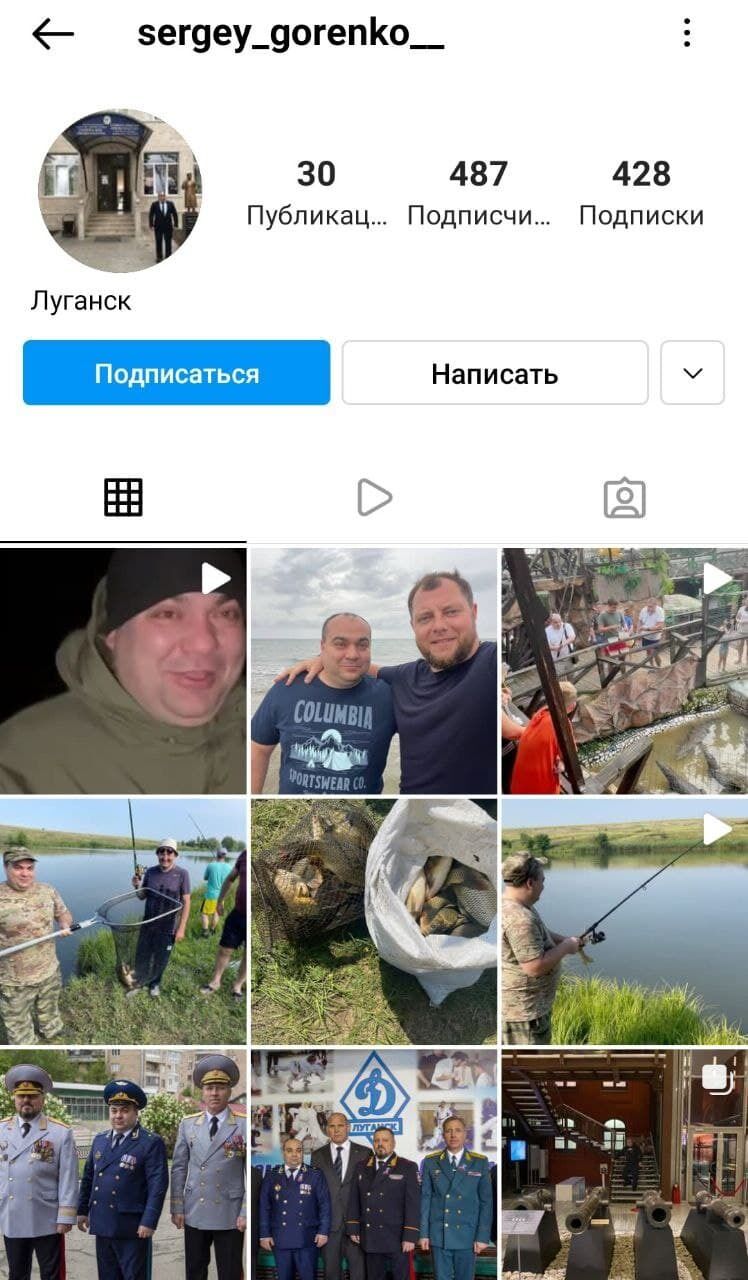The width and height of the screenshot is (748, 1280).
Task: View the fish in the sack post
Action: point(374,920)
